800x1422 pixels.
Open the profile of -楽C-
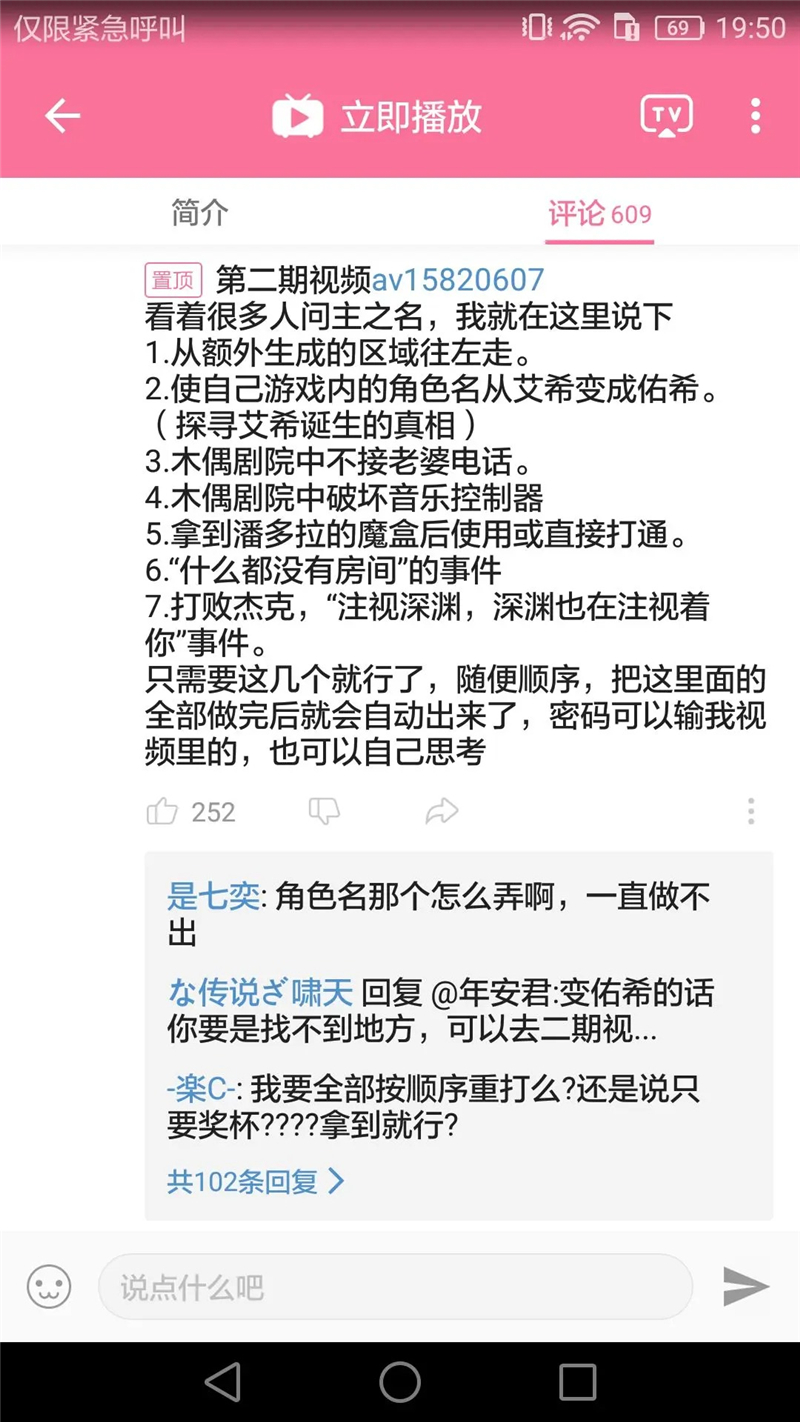coord(203,1089)
